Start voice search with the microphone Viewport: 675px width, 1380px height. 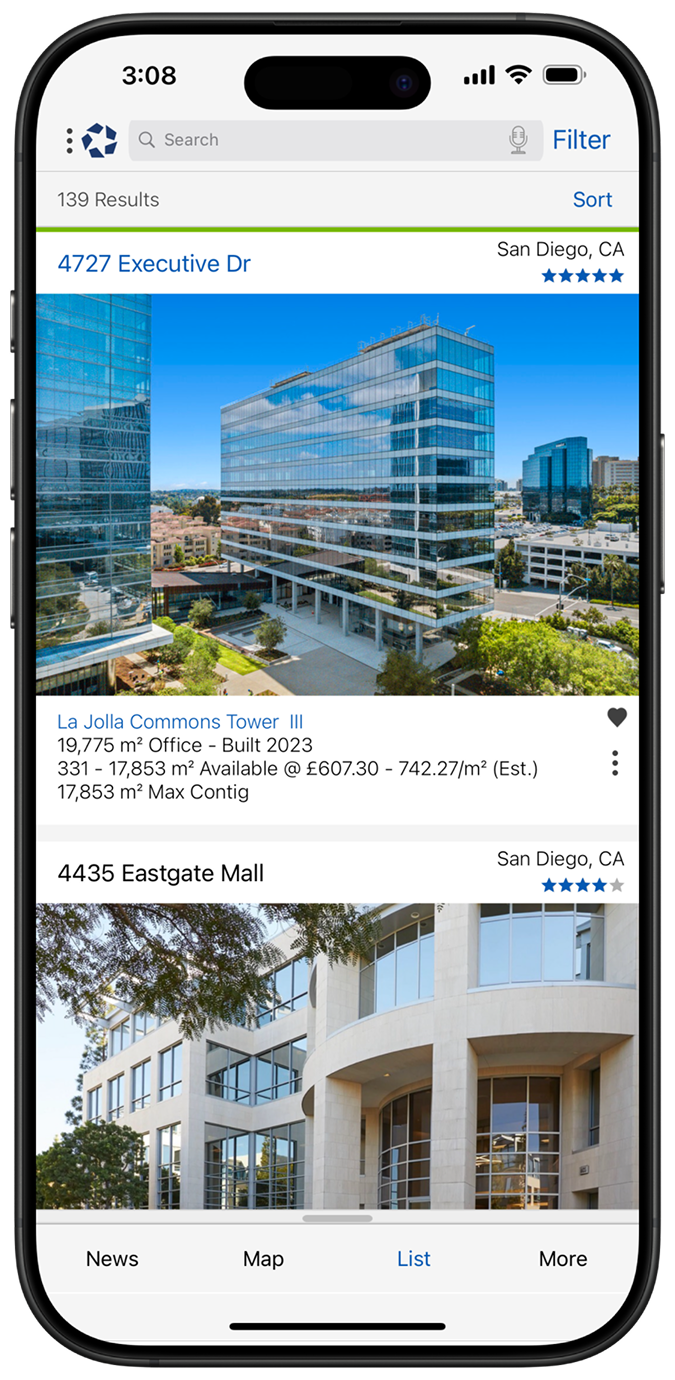click(x=518, y=140)
